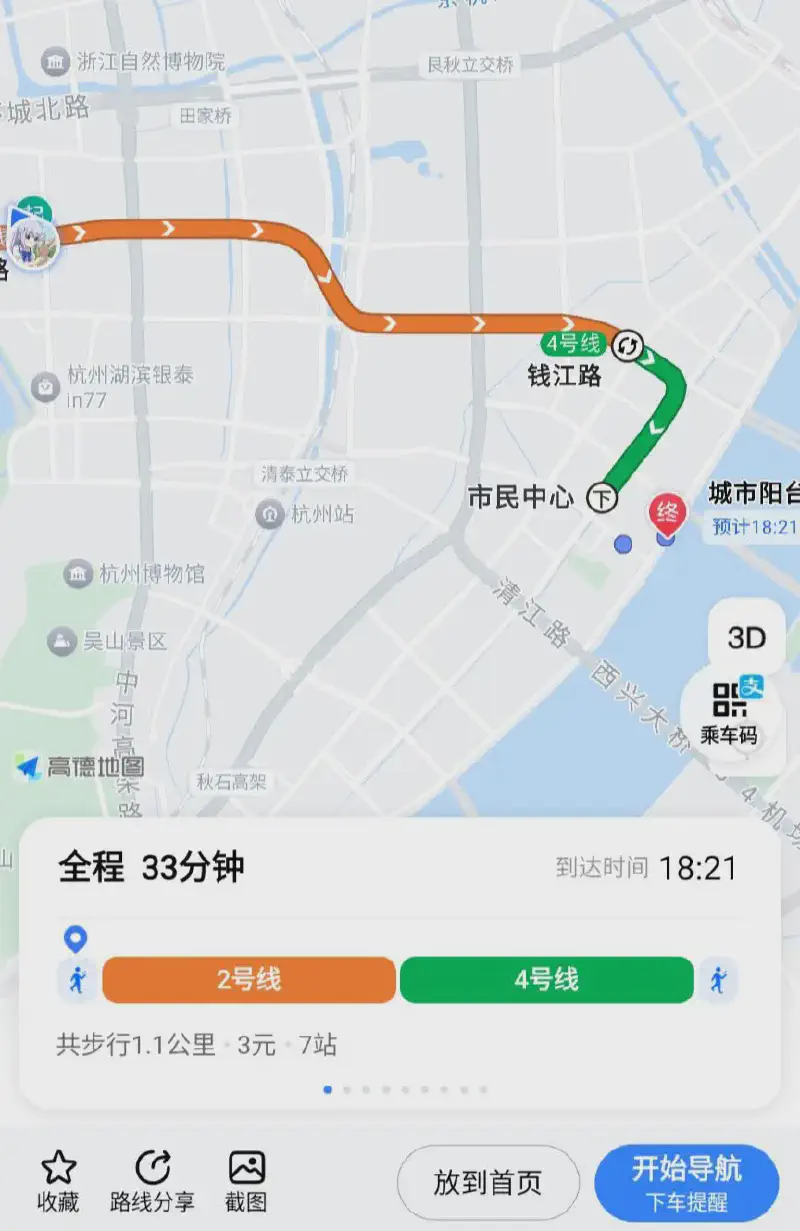The image size is (800, 1231).
Task: Tap the 终 destination marker
Action: pos(668,514)
